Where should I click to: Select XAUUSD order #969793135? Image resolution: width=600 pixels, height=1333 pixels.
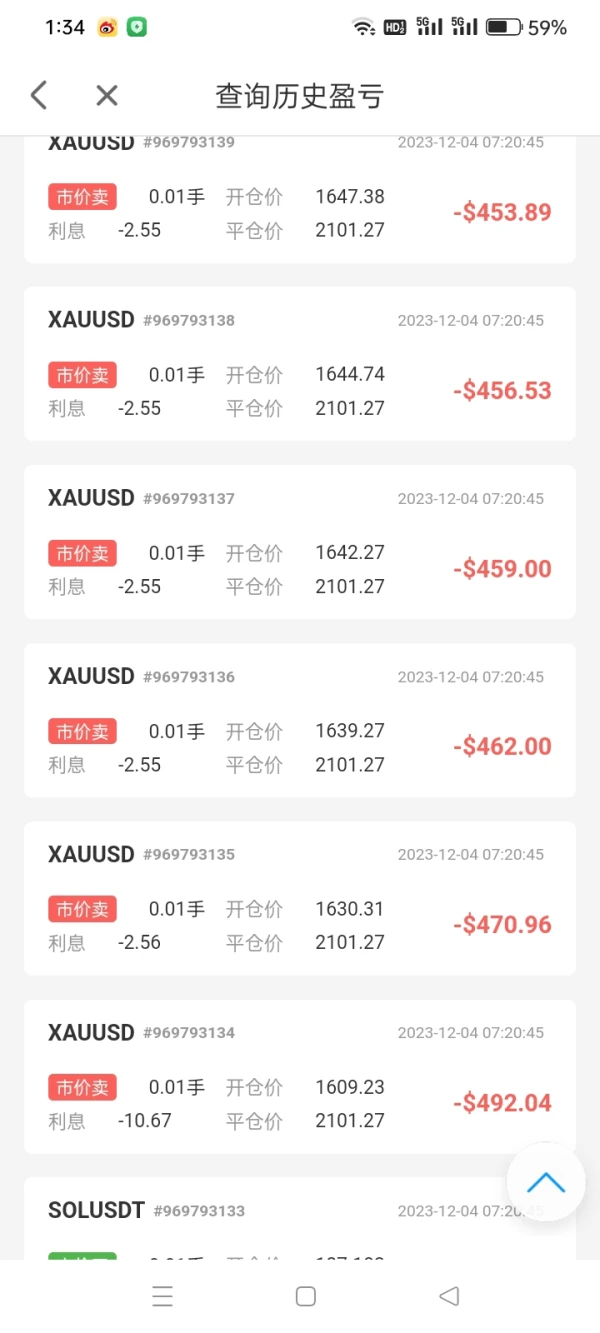(299, 898)
